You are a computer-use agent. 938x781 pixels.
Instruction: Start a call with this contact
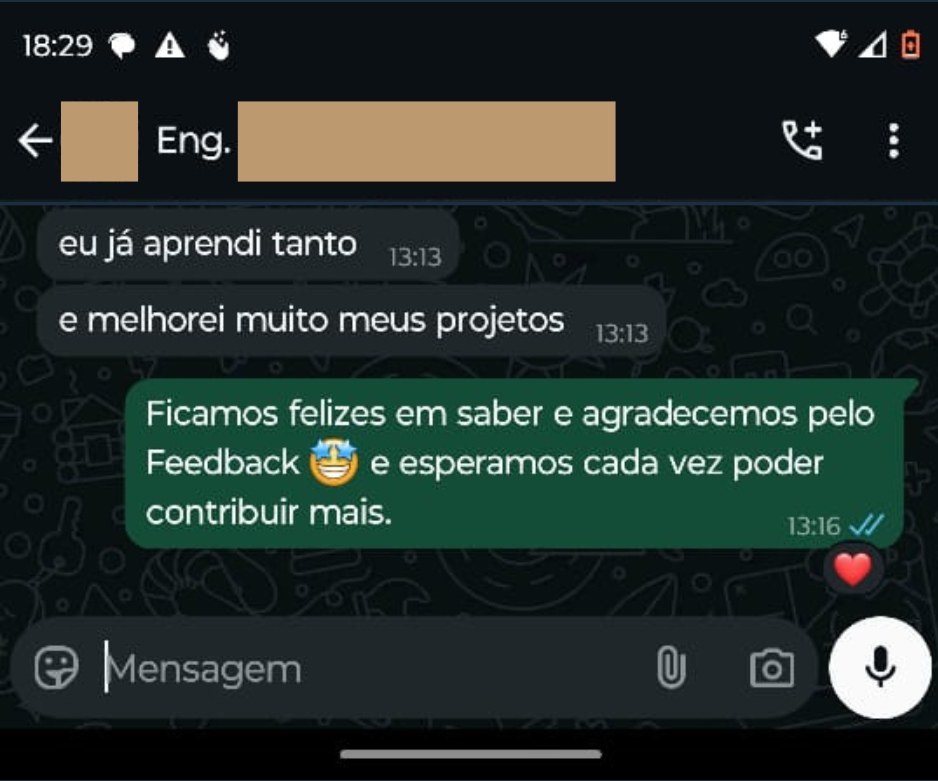coord(801,141)
